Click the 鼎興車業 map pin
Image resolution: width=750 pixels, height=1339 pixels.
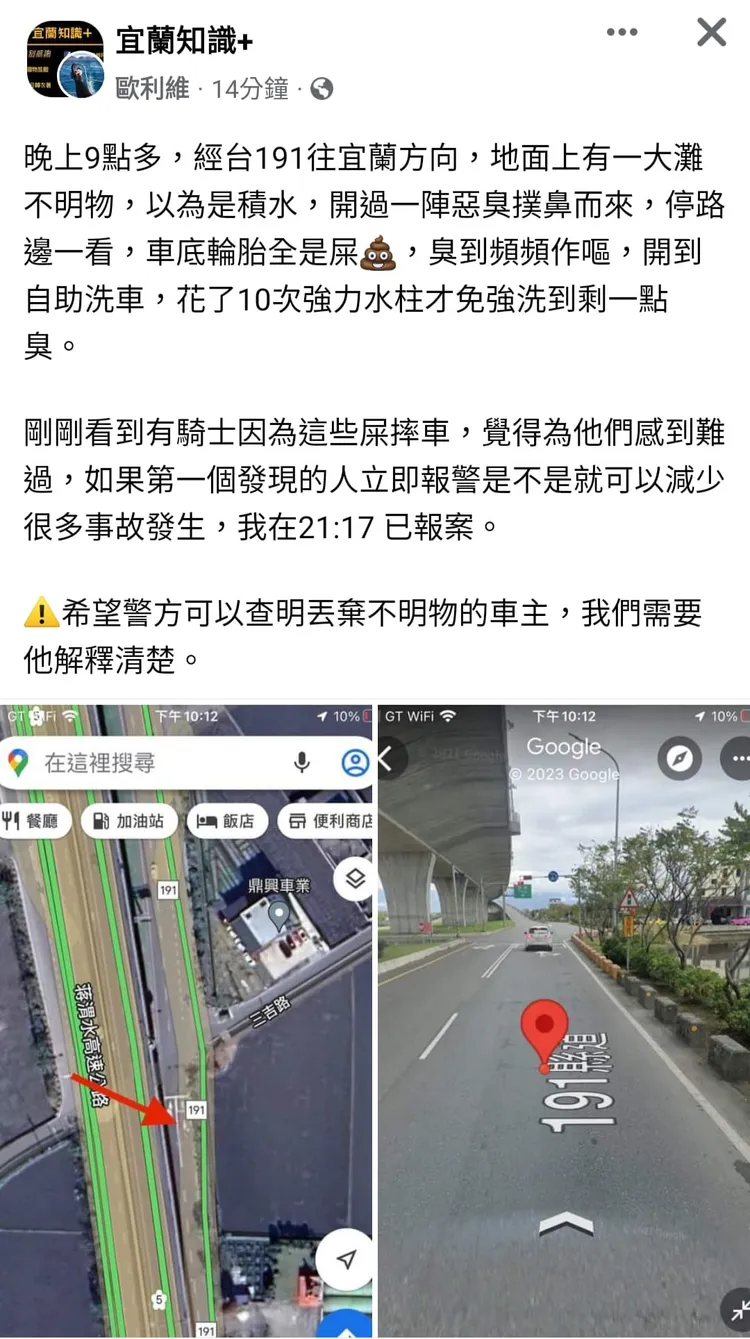click(x=276, y=911)
